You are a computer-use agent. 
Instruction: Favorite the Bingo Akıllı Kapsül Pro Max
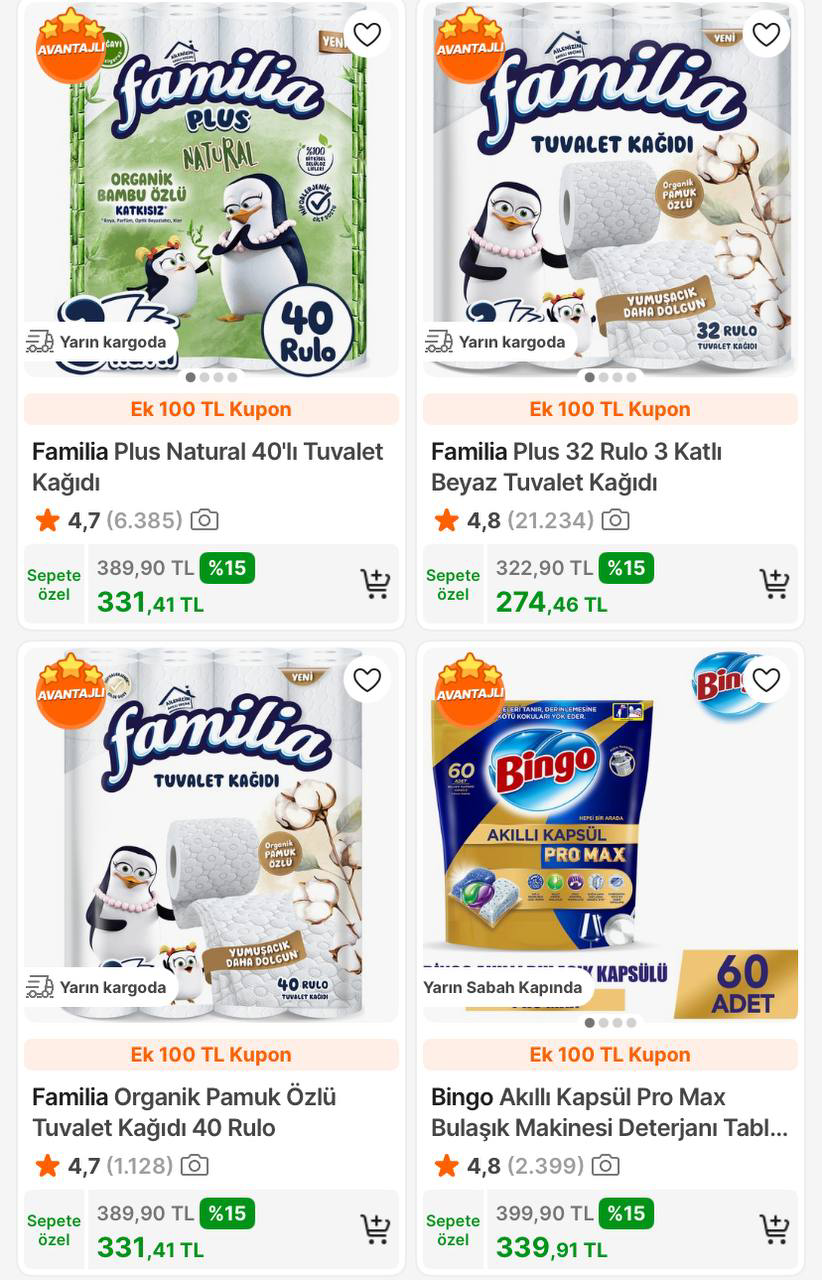tap(766, 680)
